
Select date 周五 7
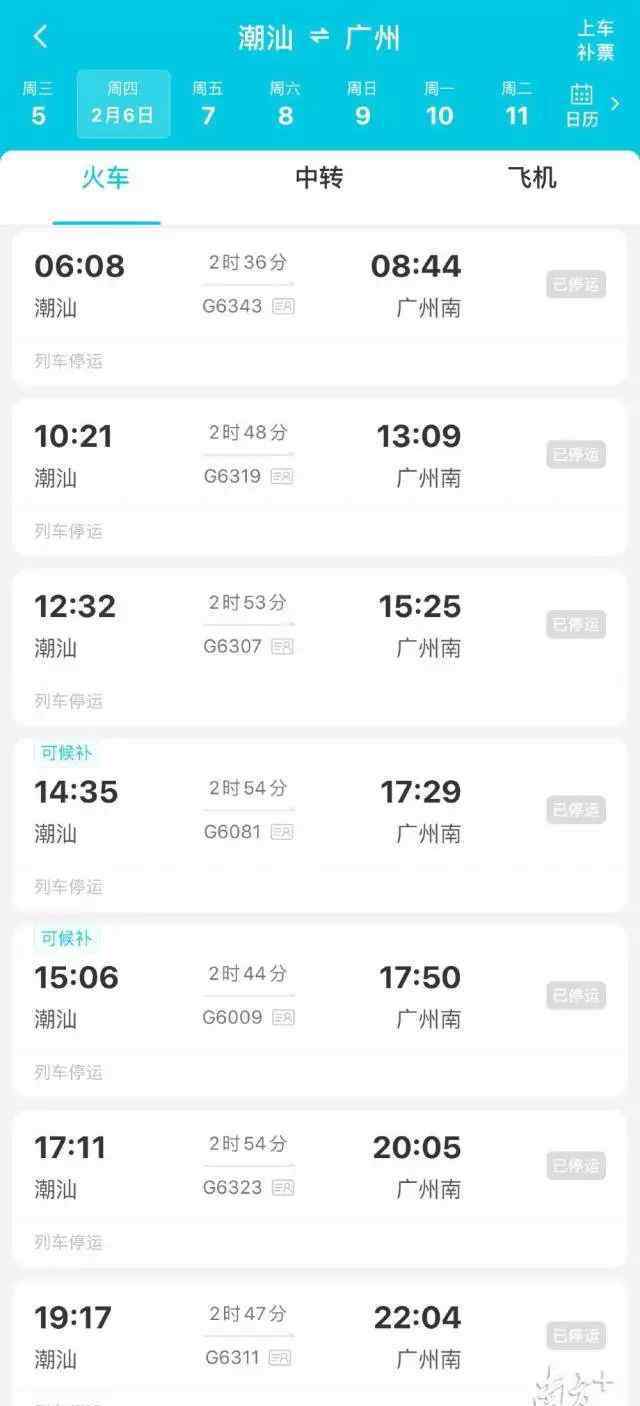(x=208, y=104)
